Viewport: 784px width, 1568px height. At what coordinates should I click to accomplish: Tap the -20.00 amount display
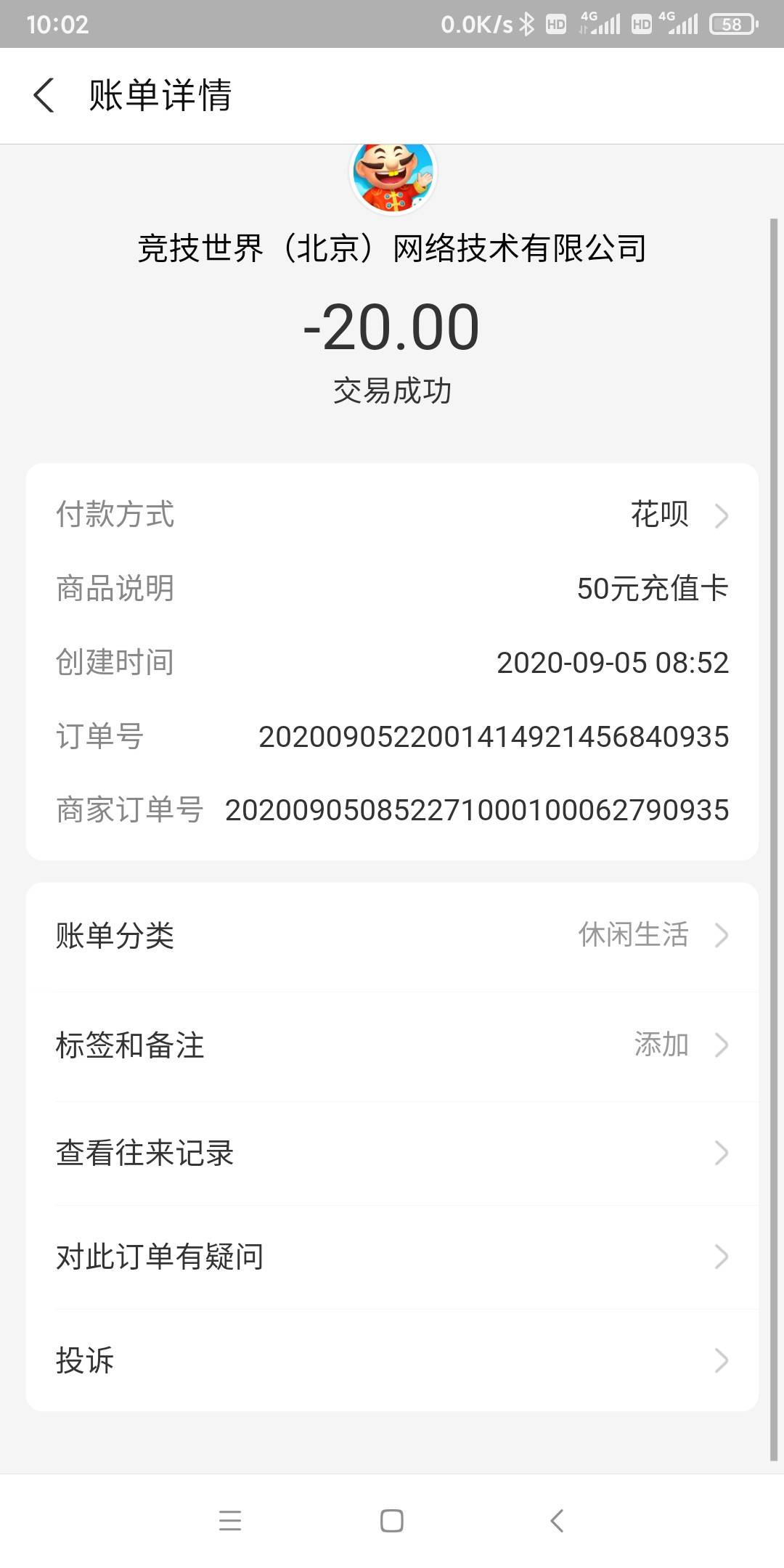(x=392, y=327)
